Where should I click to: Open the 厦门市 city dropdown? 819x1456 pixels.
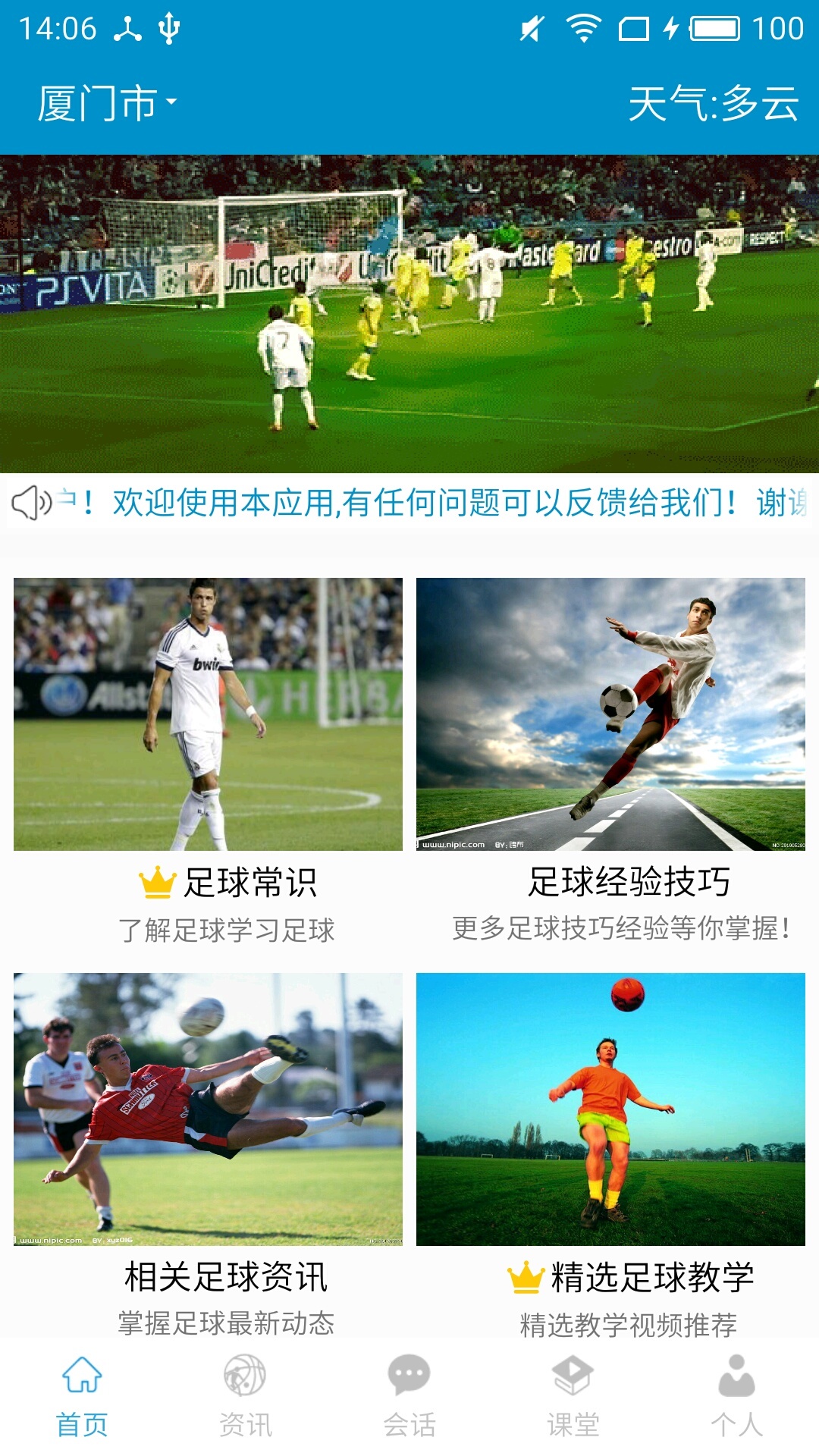(x=106, y=103)
